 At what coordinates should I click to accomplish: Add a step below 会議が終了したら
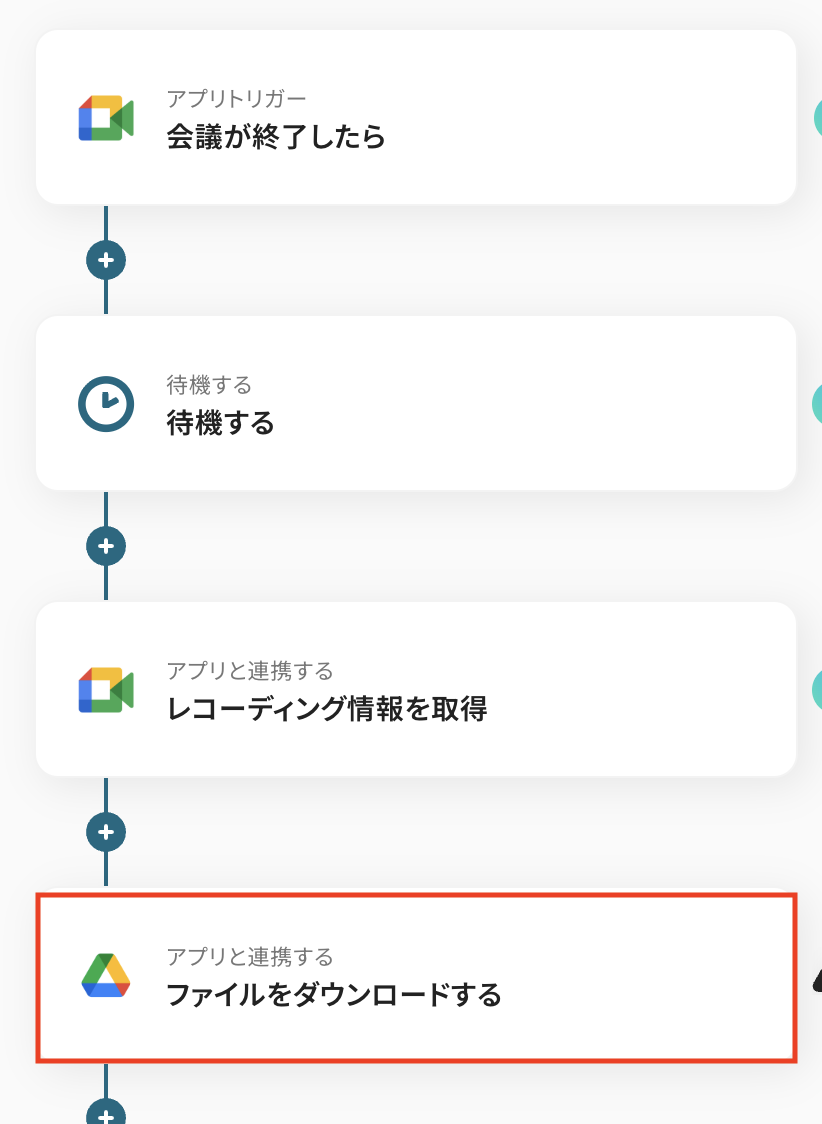click(106, 260)
